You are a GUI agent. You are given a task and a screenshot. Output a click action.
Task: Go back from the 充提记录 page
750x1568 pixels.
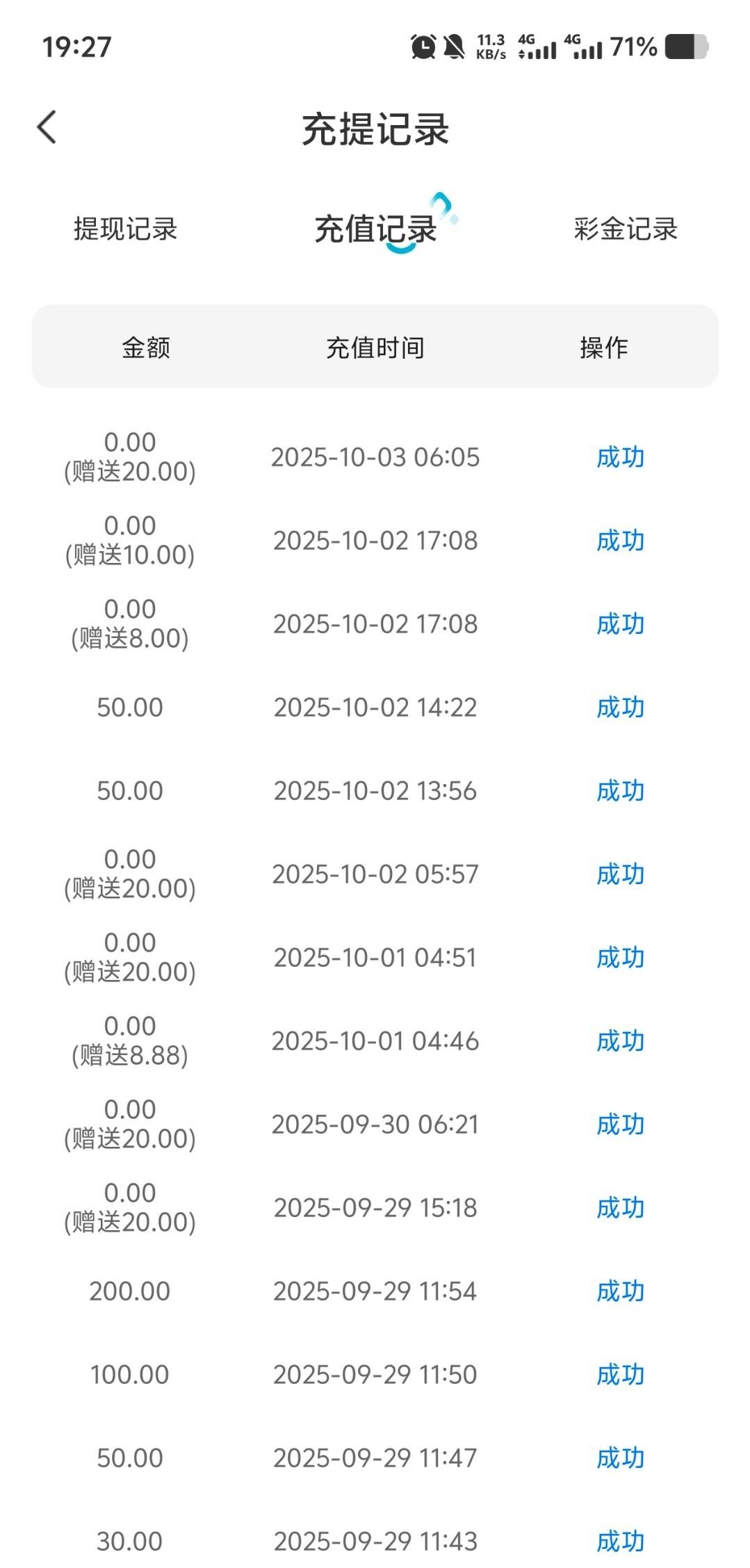point(47,128)
